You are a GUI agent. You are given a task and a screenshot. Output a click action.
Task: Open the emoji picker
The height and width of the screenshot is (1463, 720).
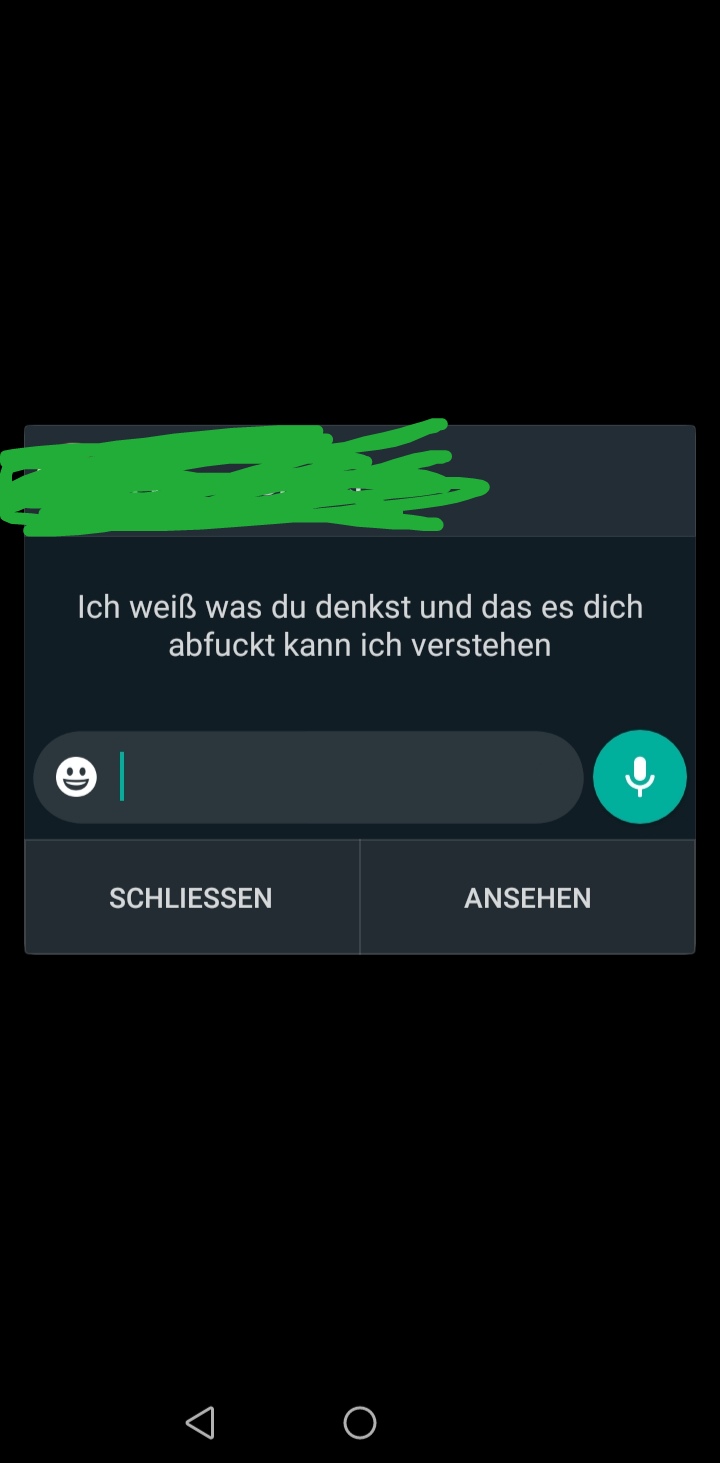tap(76, 777)
